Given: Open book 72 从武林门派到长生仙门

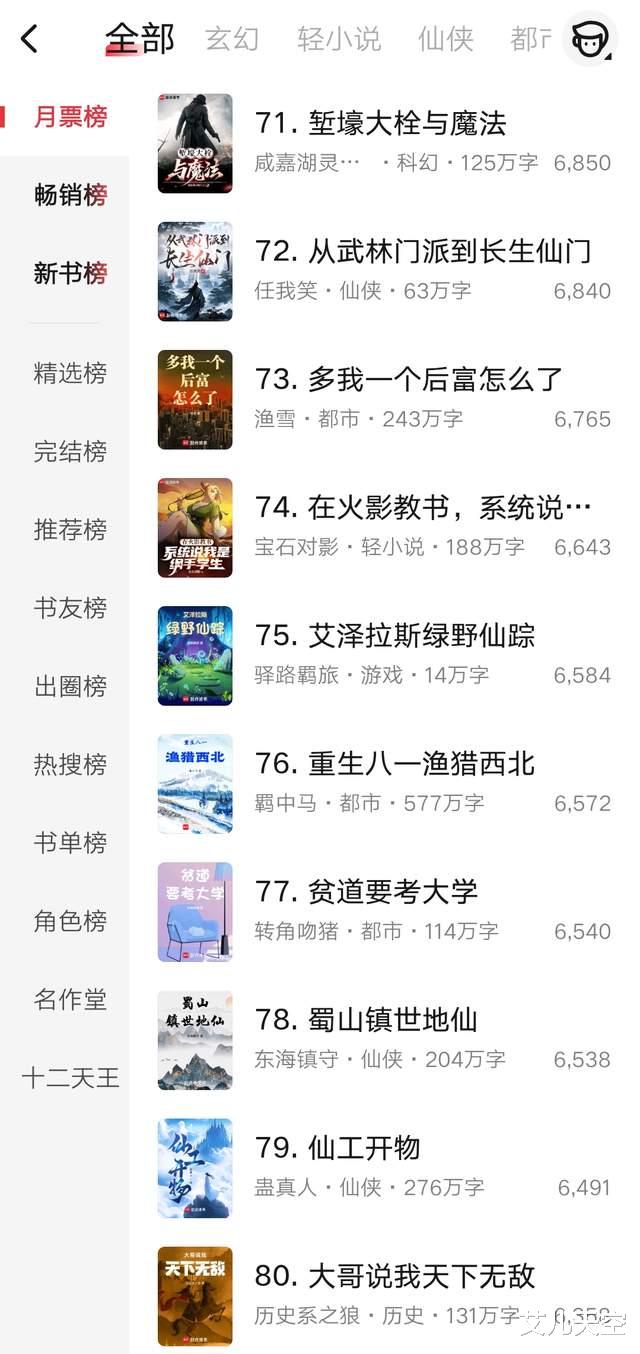Looking at the screenshot, I should point(422,252).
